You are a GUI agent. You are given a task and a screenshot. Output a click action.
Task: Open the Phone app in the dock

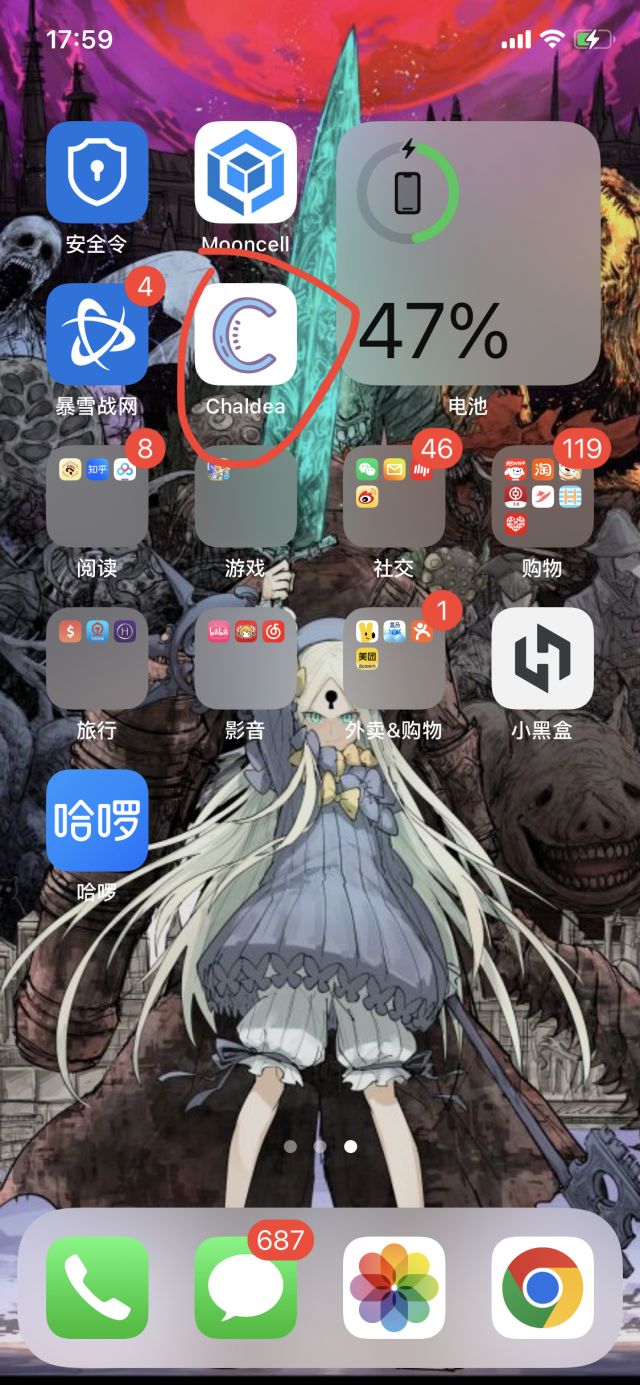click(97, 1287)
